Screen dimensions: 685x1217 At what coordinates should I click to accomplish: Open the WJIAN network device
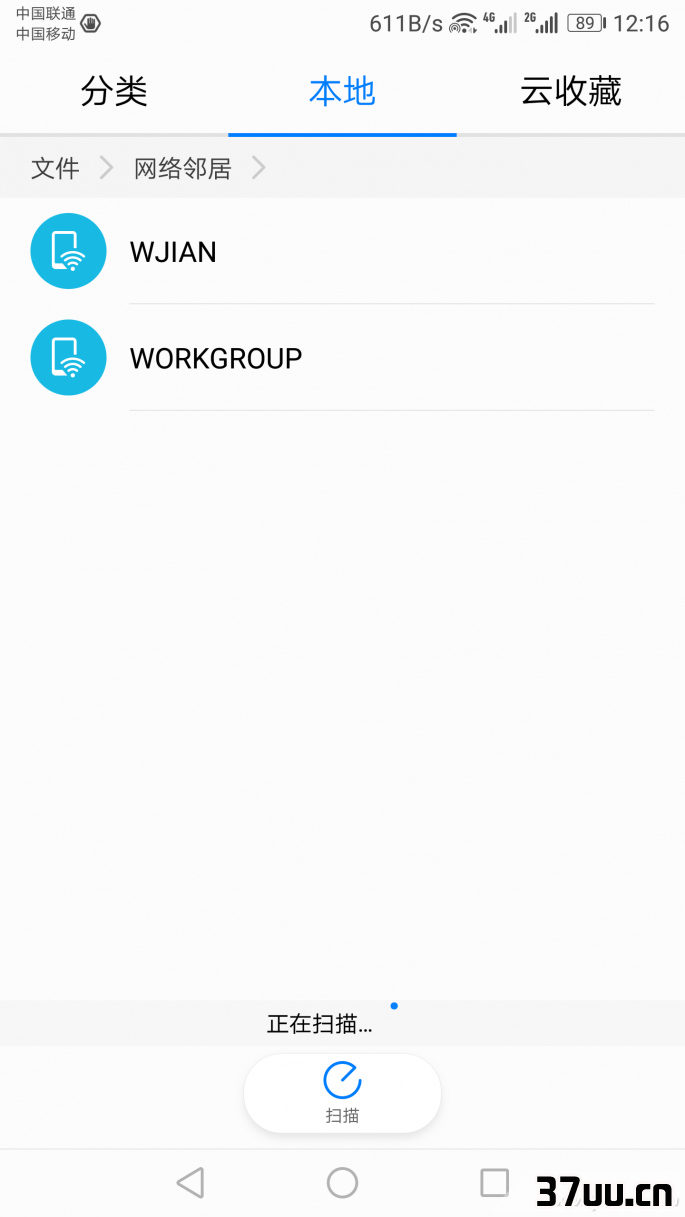tap(342, 251)
